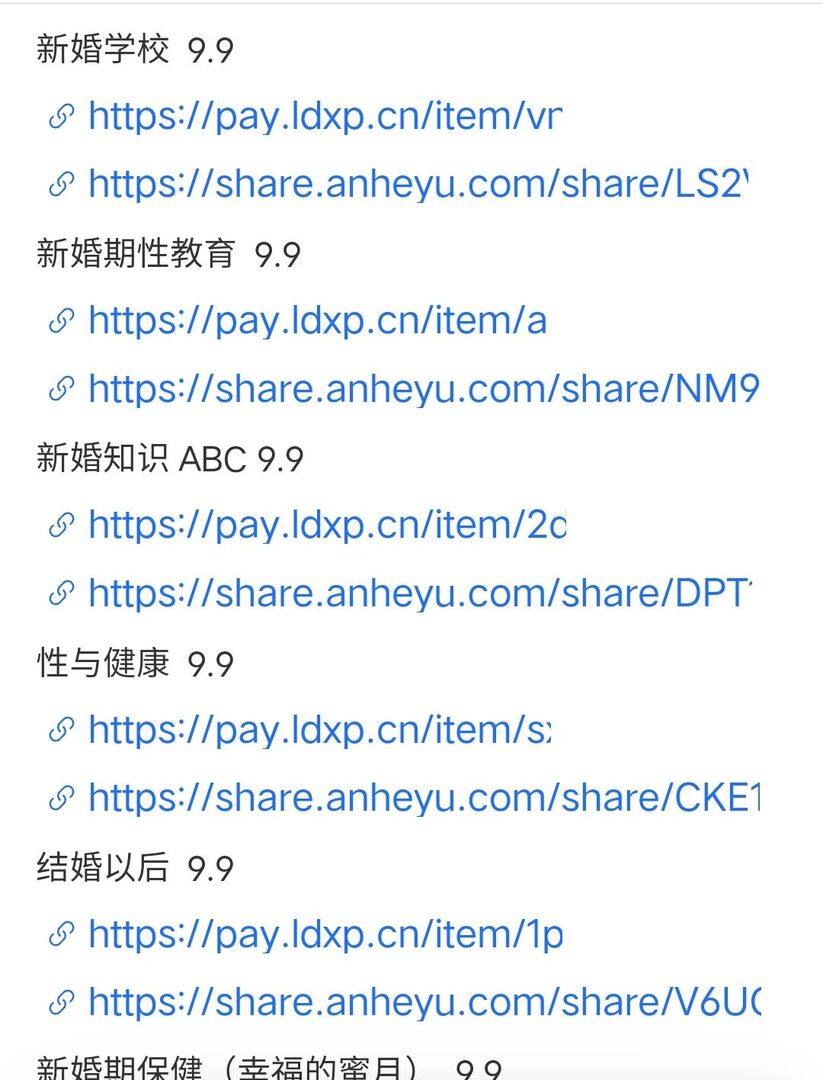The image size is (823, 1080).
Task: Open the share.anheyu.com link under 新婚学校
Action: (418, 185)
